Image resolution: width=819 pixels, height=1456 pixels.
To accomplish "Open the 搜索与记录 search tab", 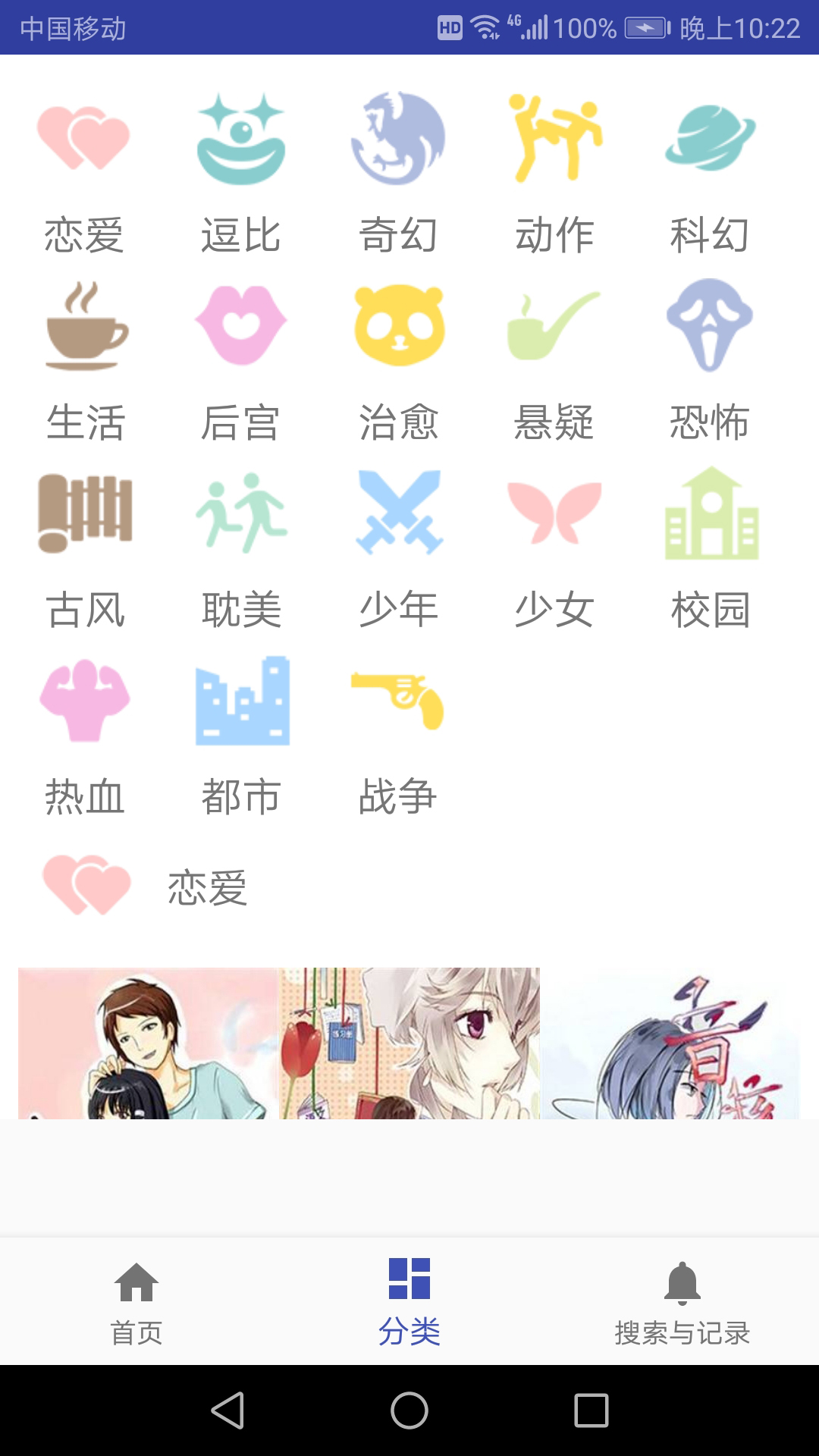I will tap(682, 1297).
